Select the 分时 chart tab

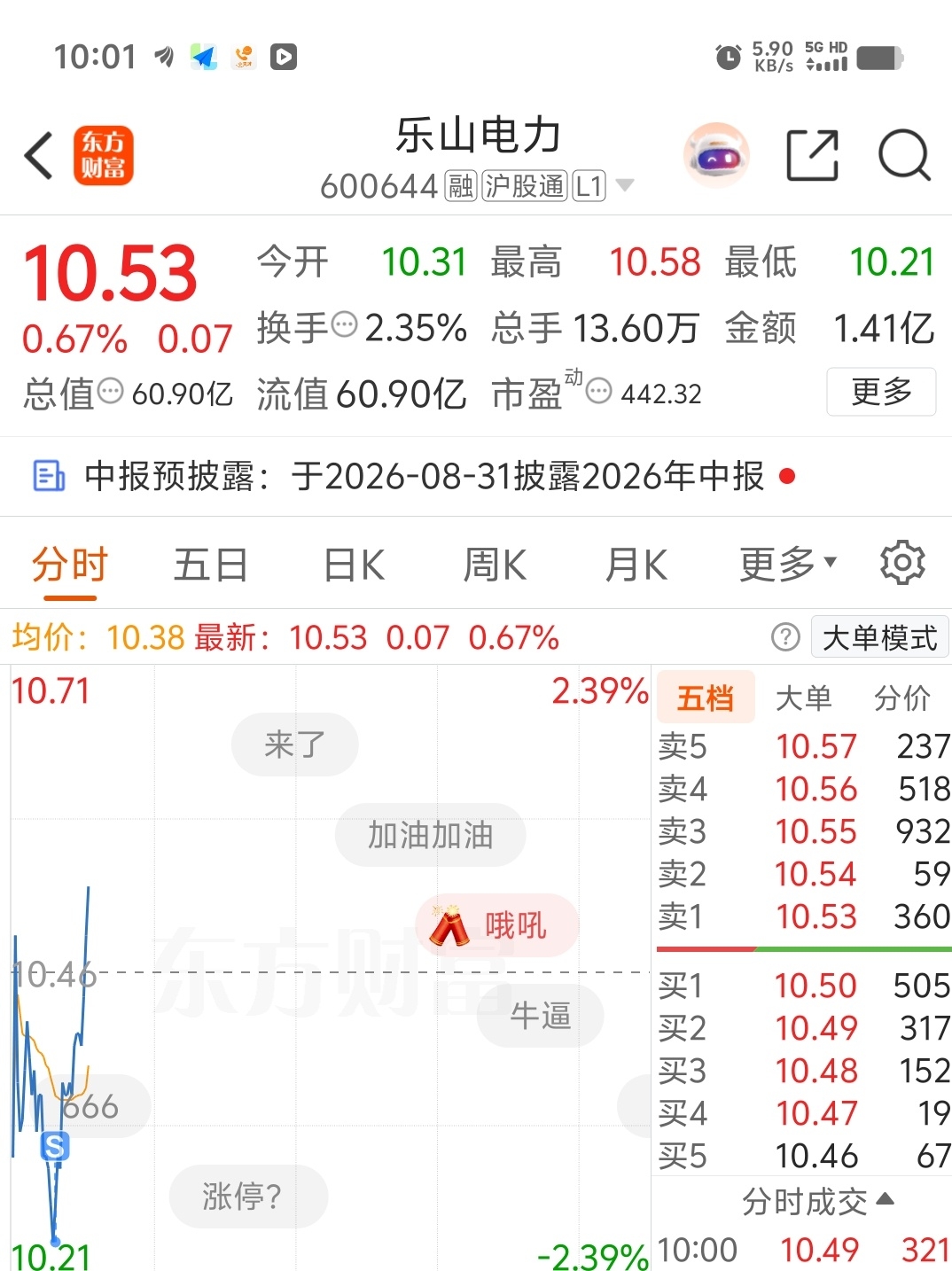tap(70, 565)
